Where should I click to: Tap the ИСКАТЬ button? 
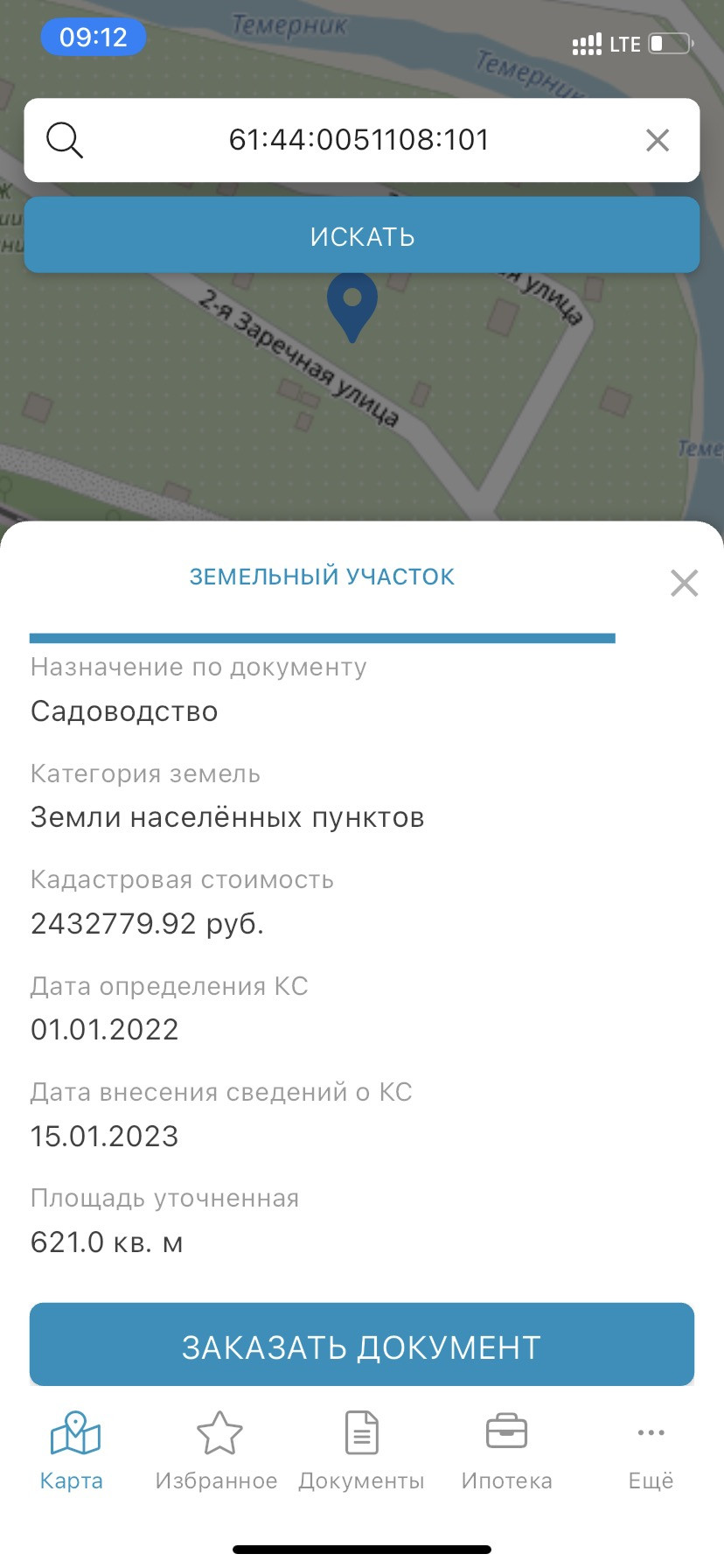point(362,235)
